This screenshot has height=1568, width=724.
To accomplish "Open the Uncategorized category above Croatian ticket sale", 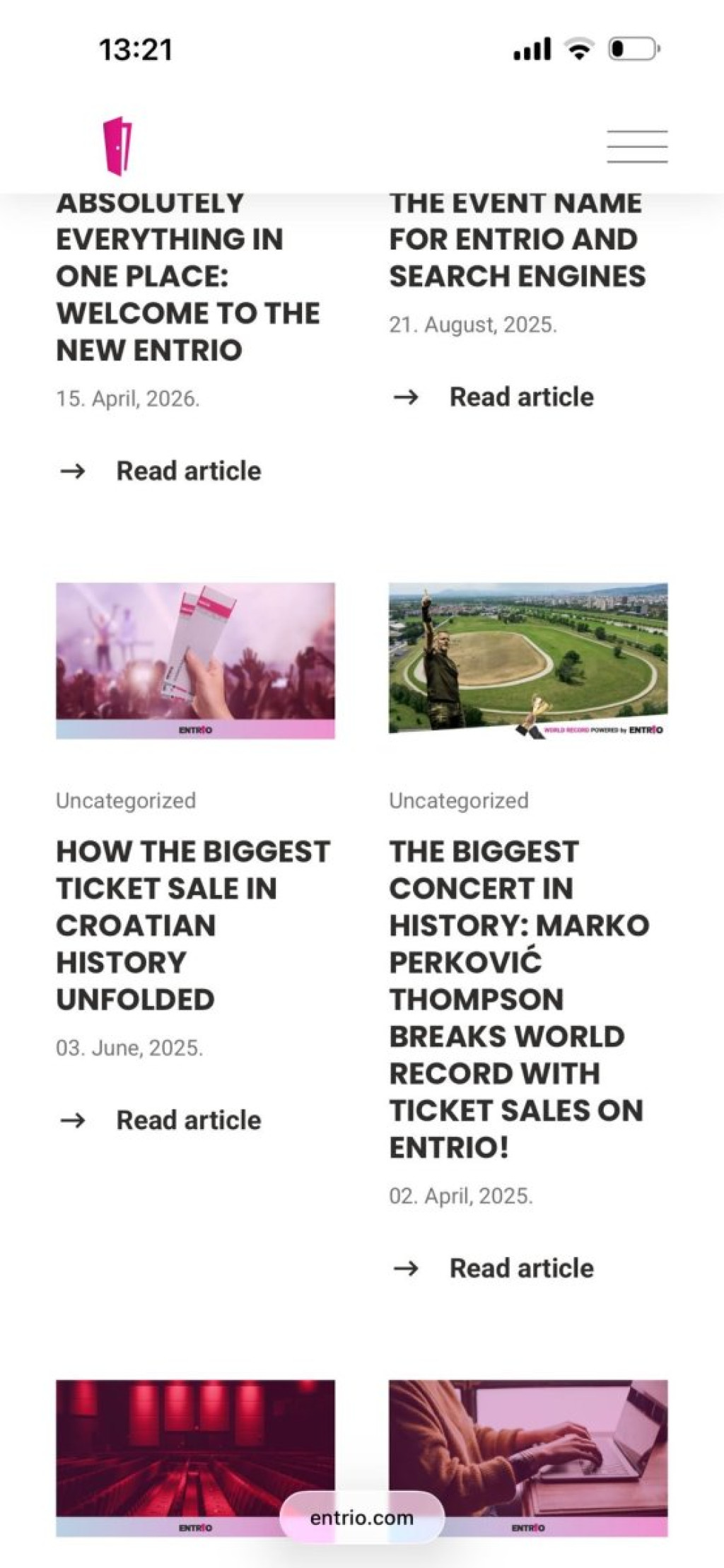I will click(126, 800).
